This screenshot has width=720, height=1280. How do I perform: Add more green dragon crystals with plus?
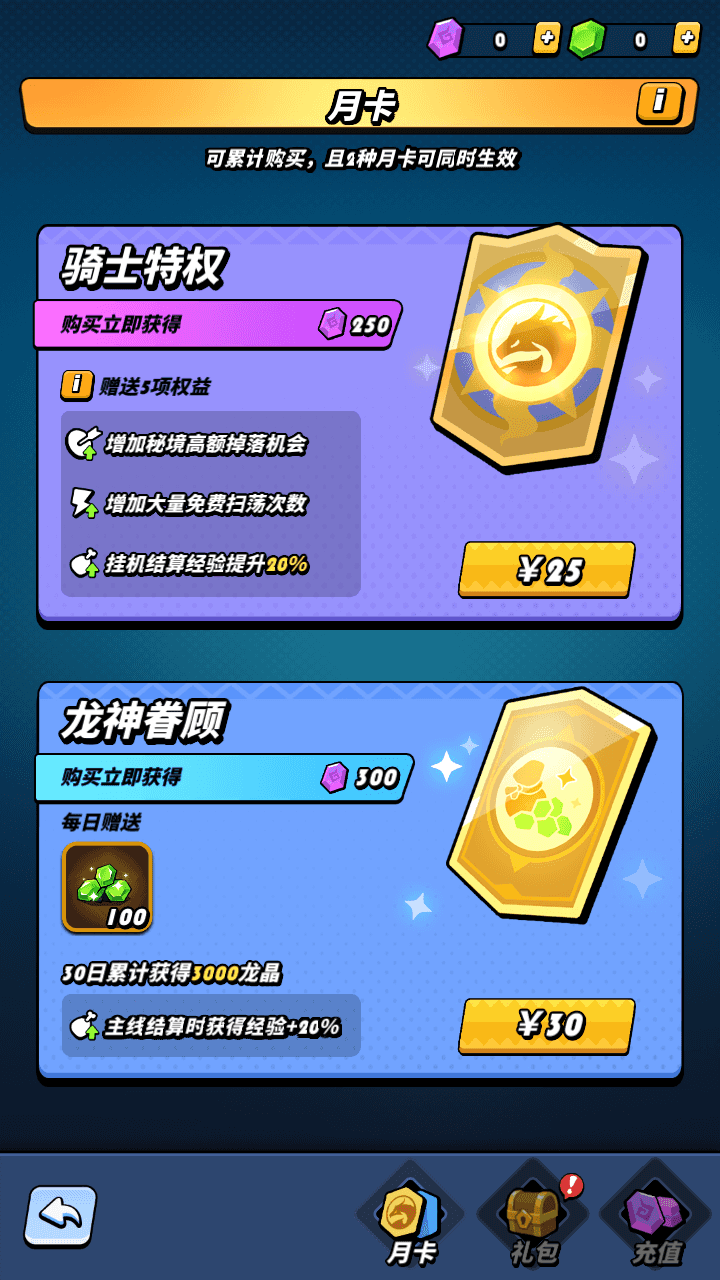point(686,39)
